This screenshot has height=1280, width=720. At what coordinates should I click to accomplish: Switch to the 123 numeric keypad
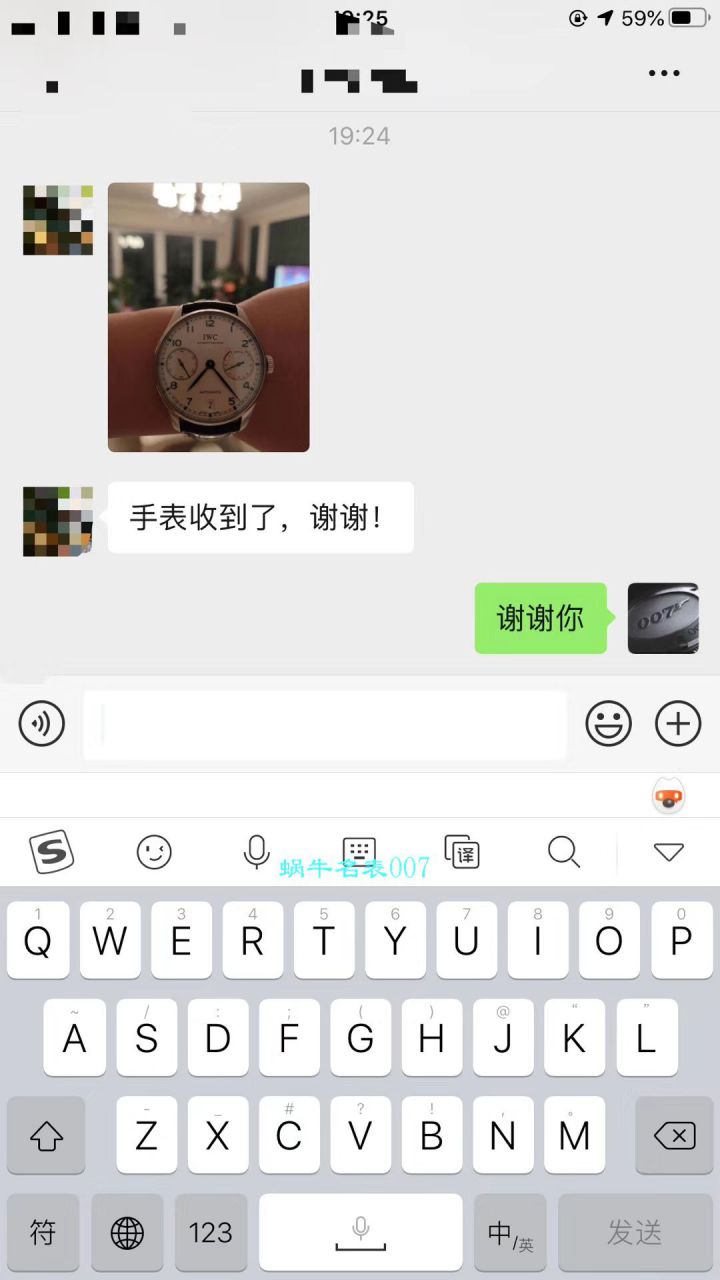(210, 1232)
